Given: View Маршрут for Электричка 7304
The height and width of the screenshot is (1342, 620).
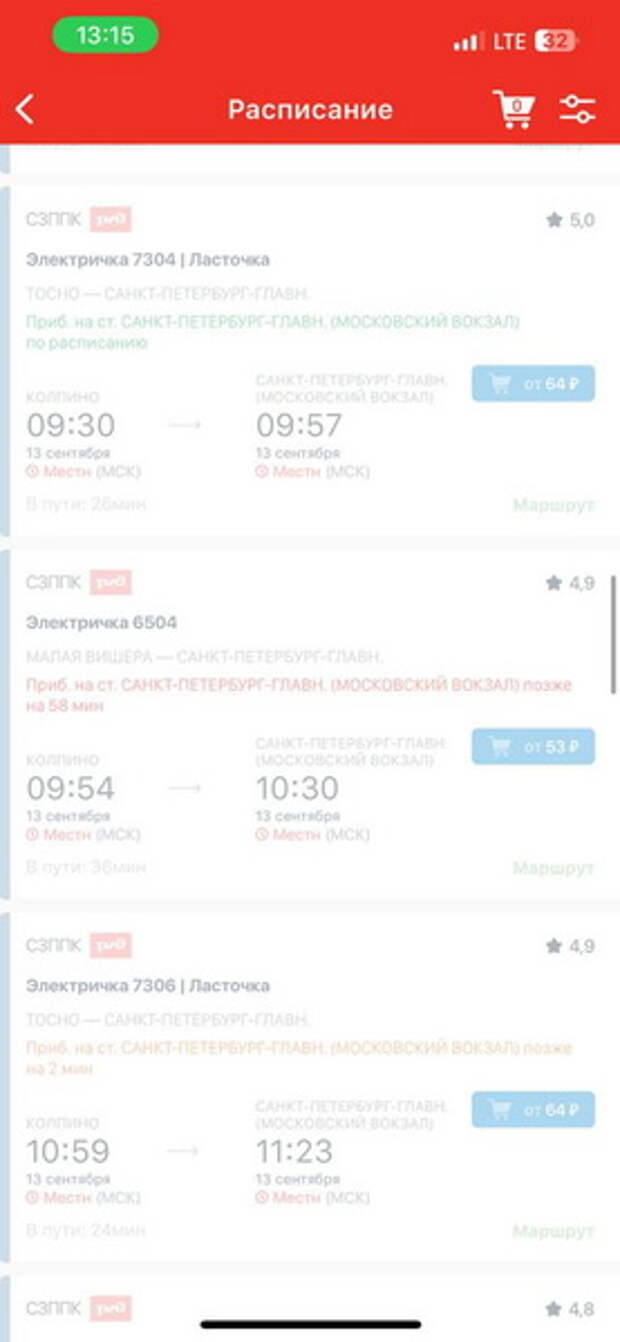Looking at the screenshot, I should pos(553,505).
